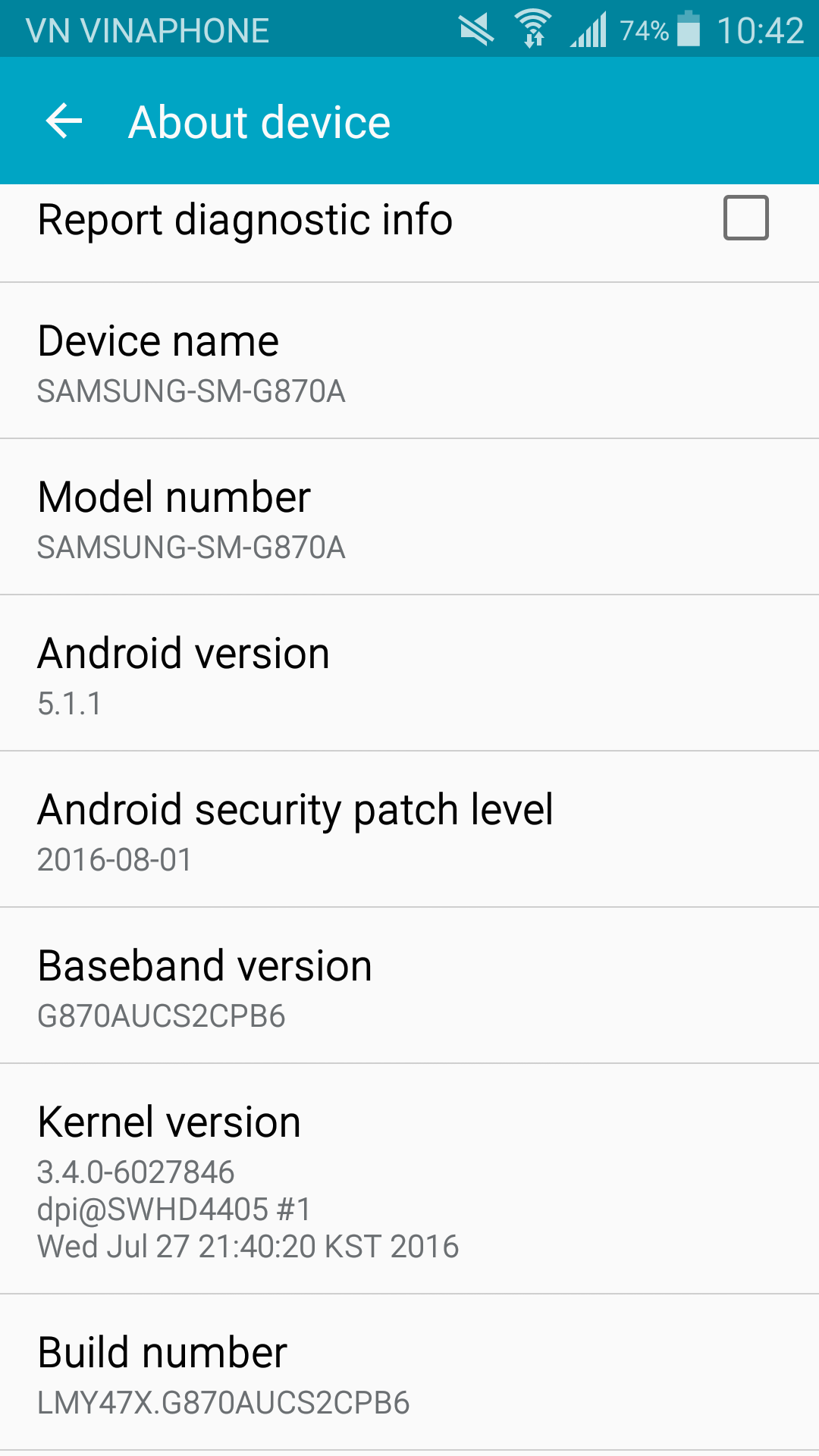Select the Kernel version entry
Viewport: 819px width, 1456px height.
[409, 1179]
